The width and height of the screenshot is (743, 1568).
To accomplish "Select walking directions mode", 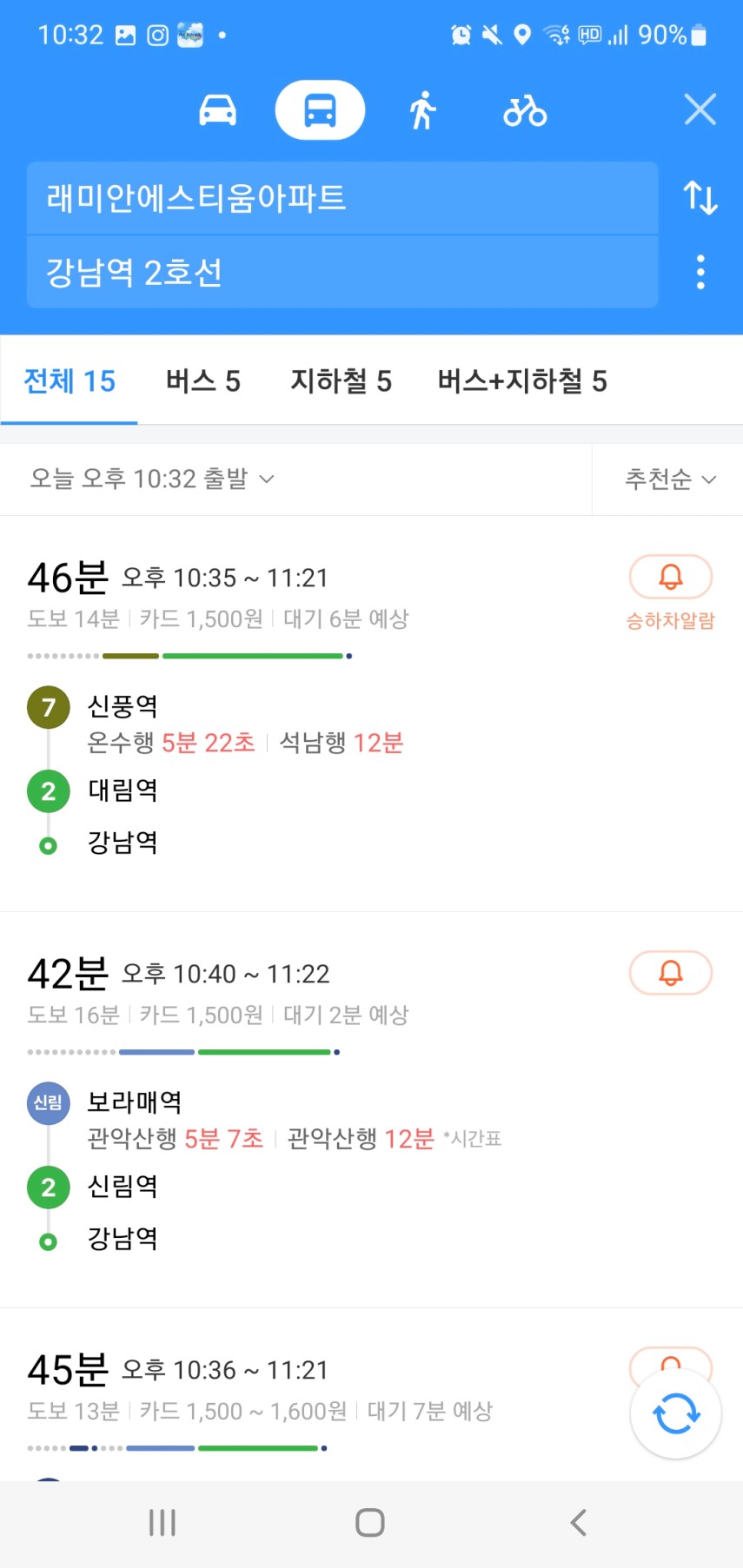I will tap(423, 110).
